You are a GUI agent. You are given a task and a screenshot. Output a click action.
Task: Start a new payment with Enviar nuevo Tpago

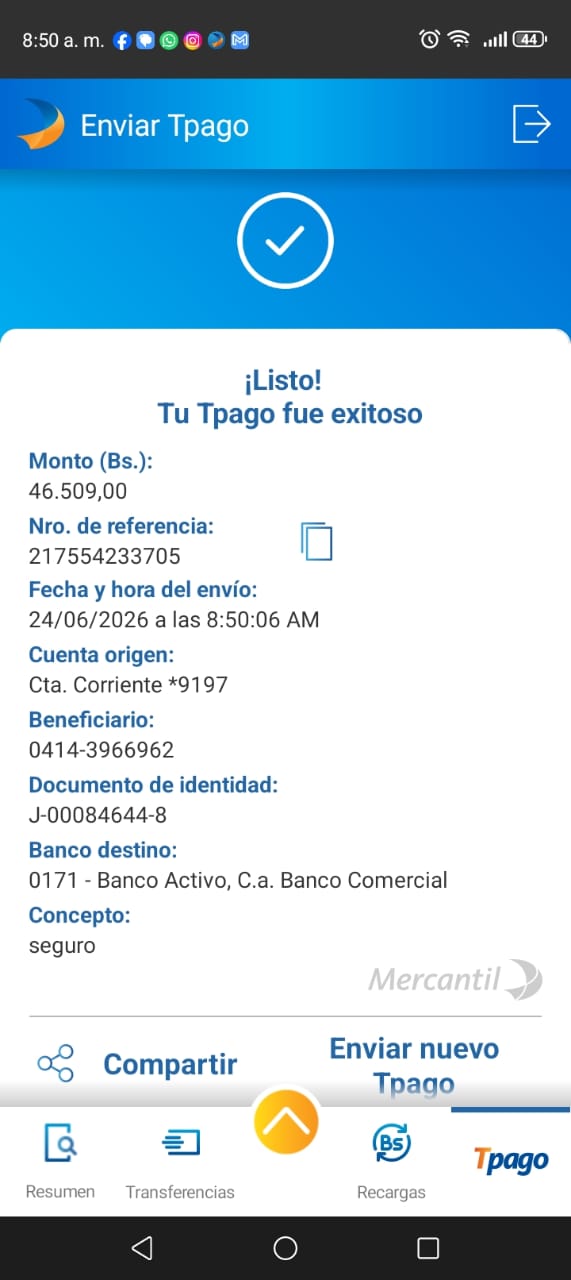(x=414, y=1066)
